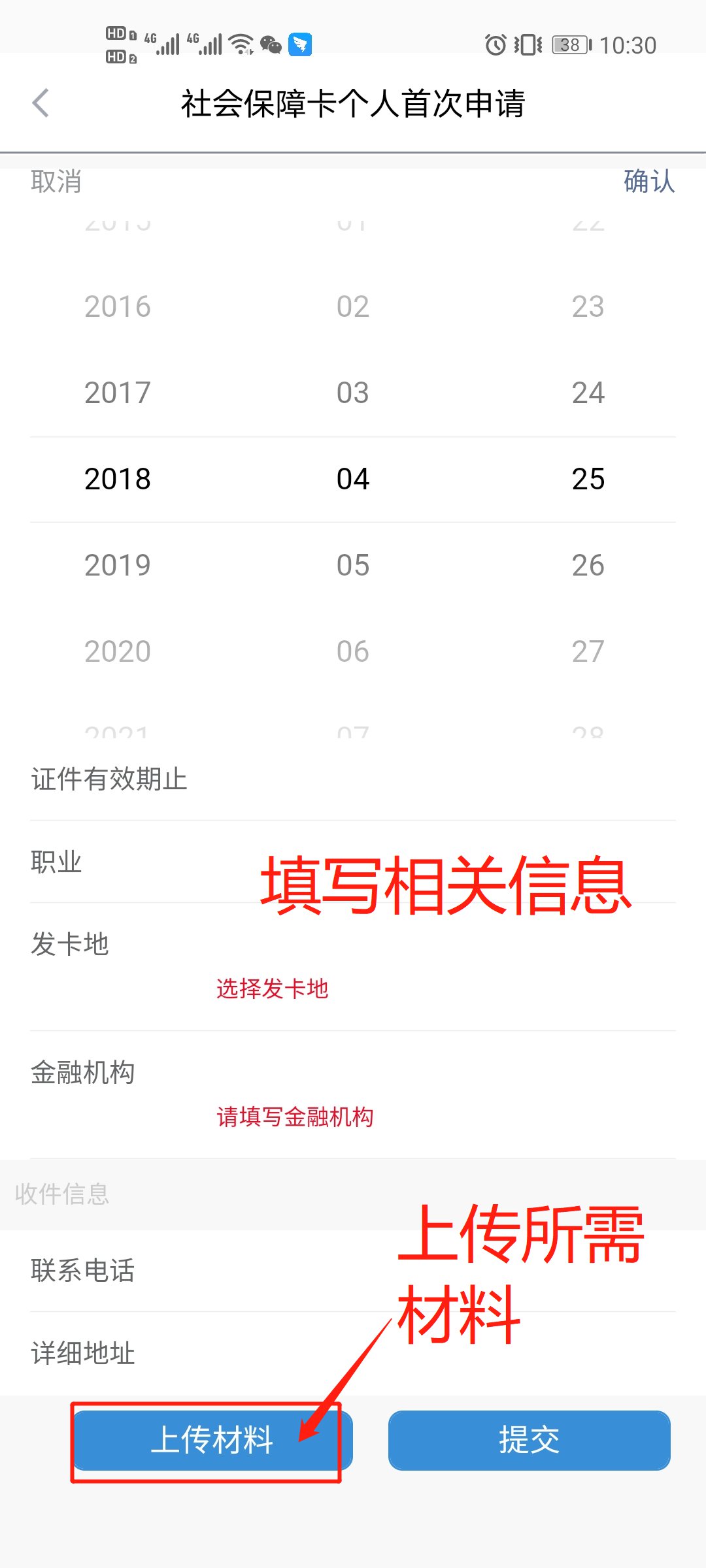Pick day 24 in the date picker
Viewport: 706px width, 1568px height.
click(588, 393)
